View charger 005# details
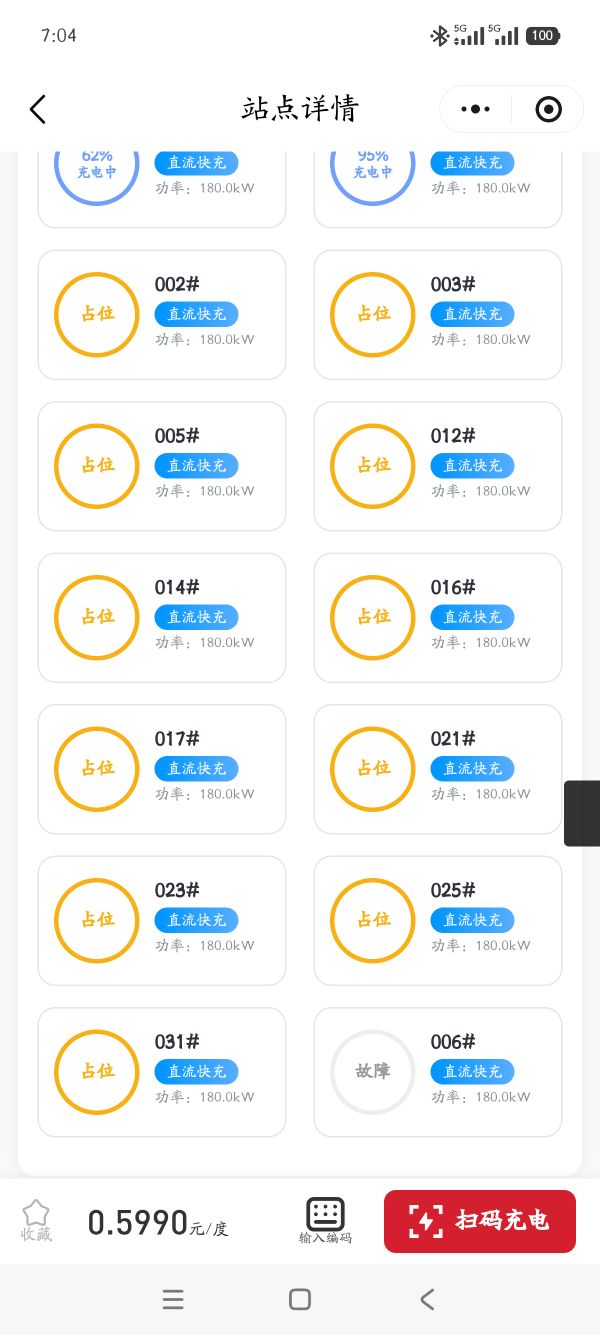The image size is (600, 1335). [x=162, y=466]
